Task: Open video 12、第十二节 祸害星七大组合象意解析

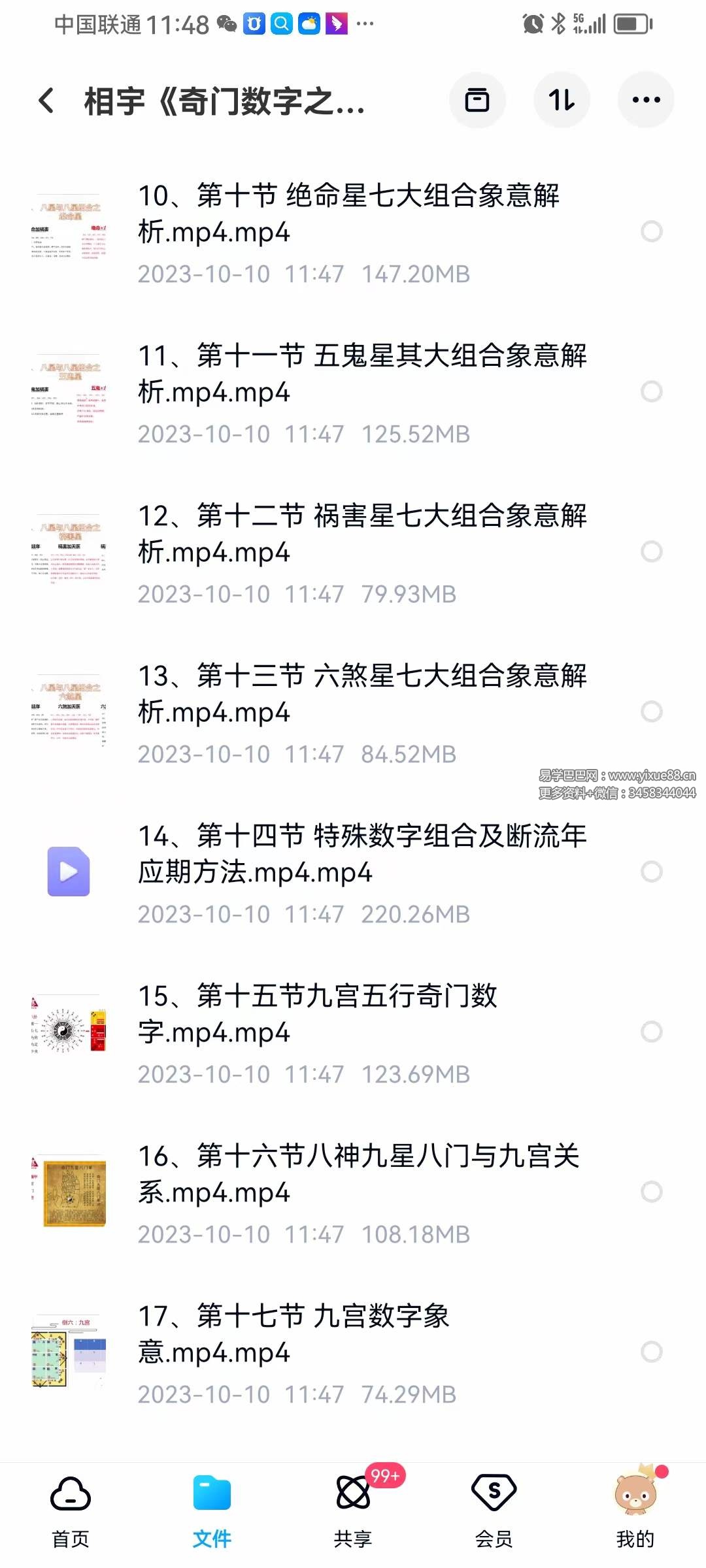Action: [x=361, y=534]
